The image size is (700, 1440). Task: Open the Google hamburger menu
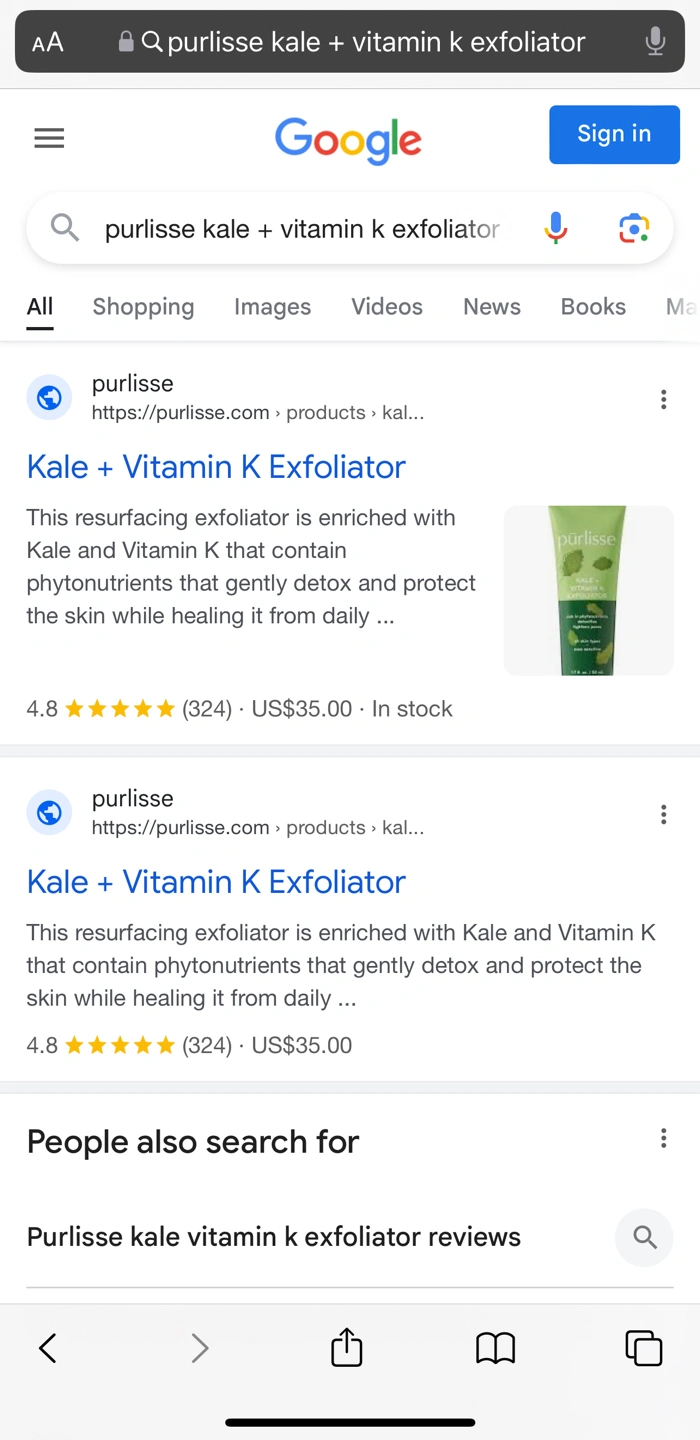coord(49,138)
